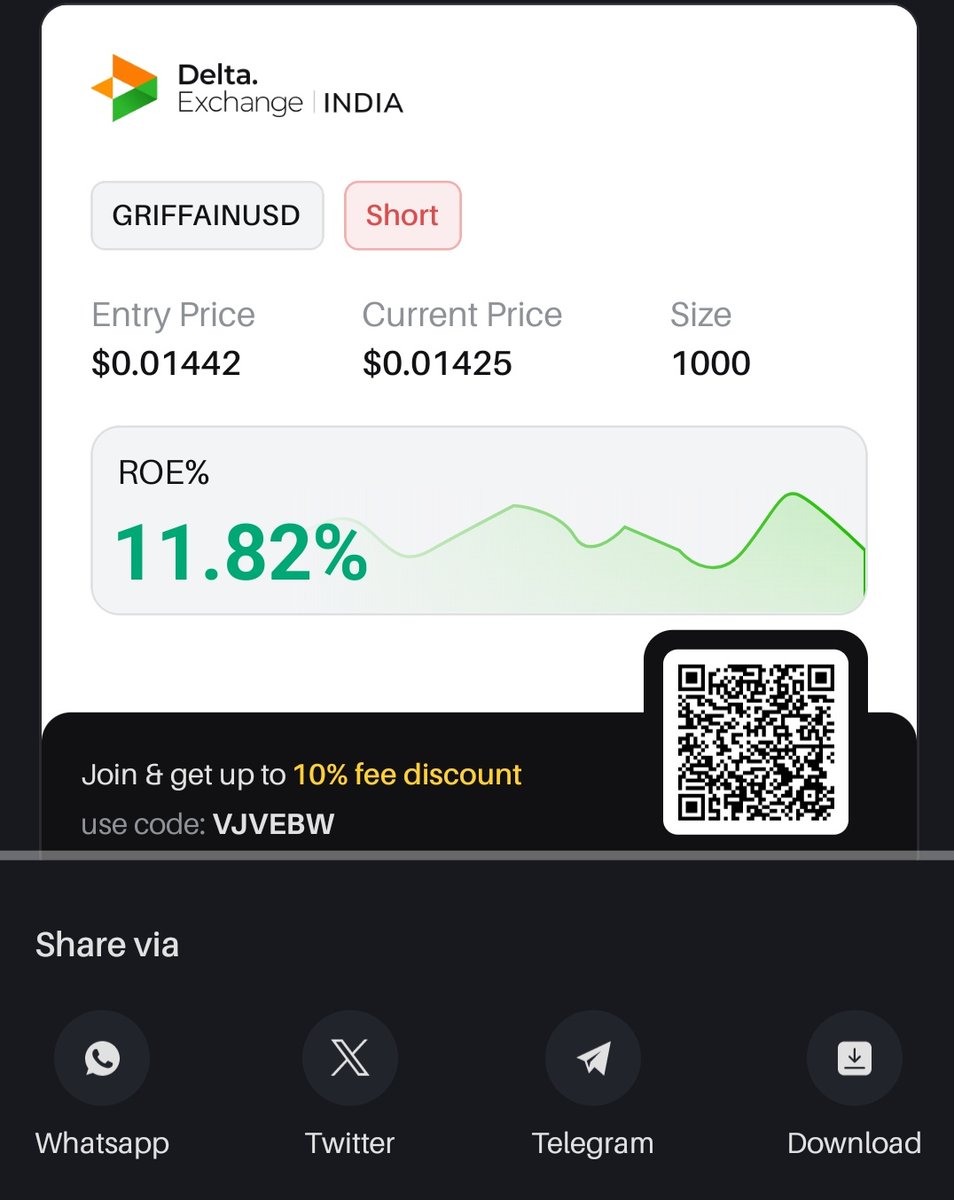Send the card through Telegram

pyautogui.click(x=593, y=1058)
